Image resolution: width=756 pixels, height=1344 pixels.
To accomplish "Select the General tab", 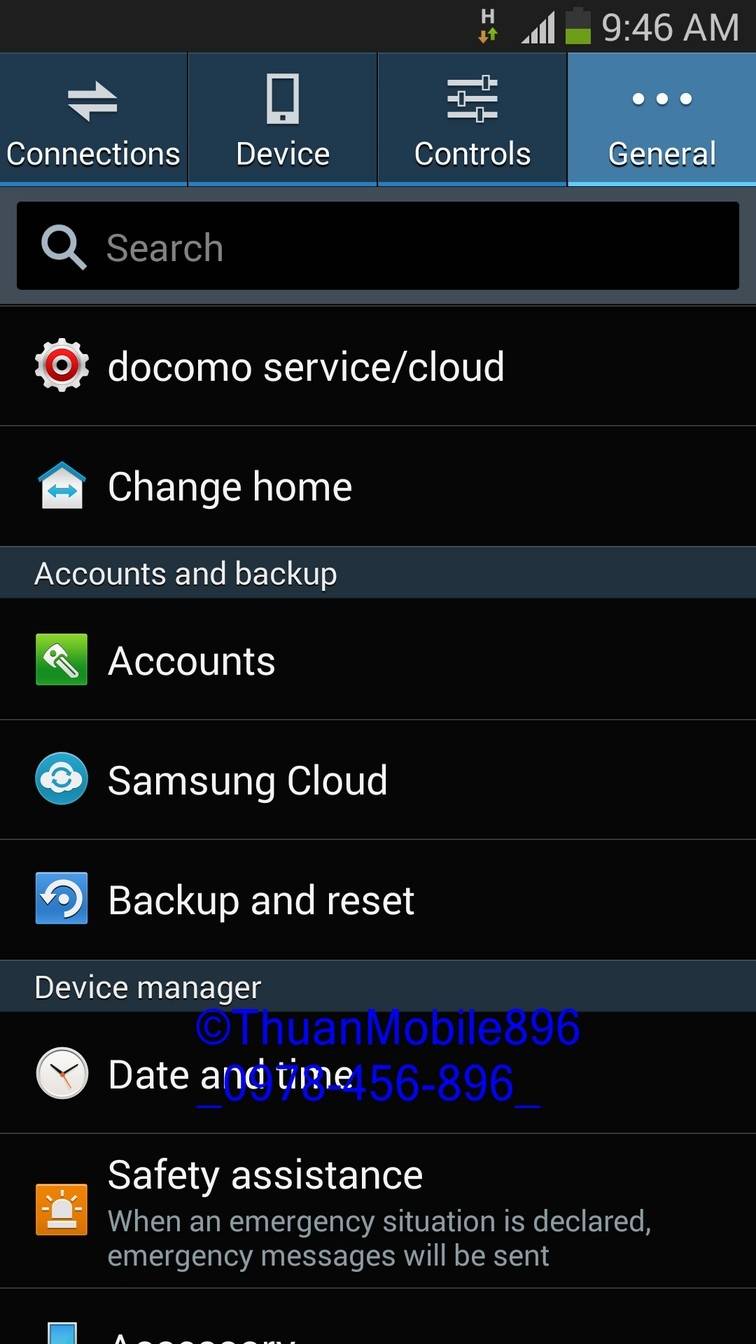I will click(661, 121).
